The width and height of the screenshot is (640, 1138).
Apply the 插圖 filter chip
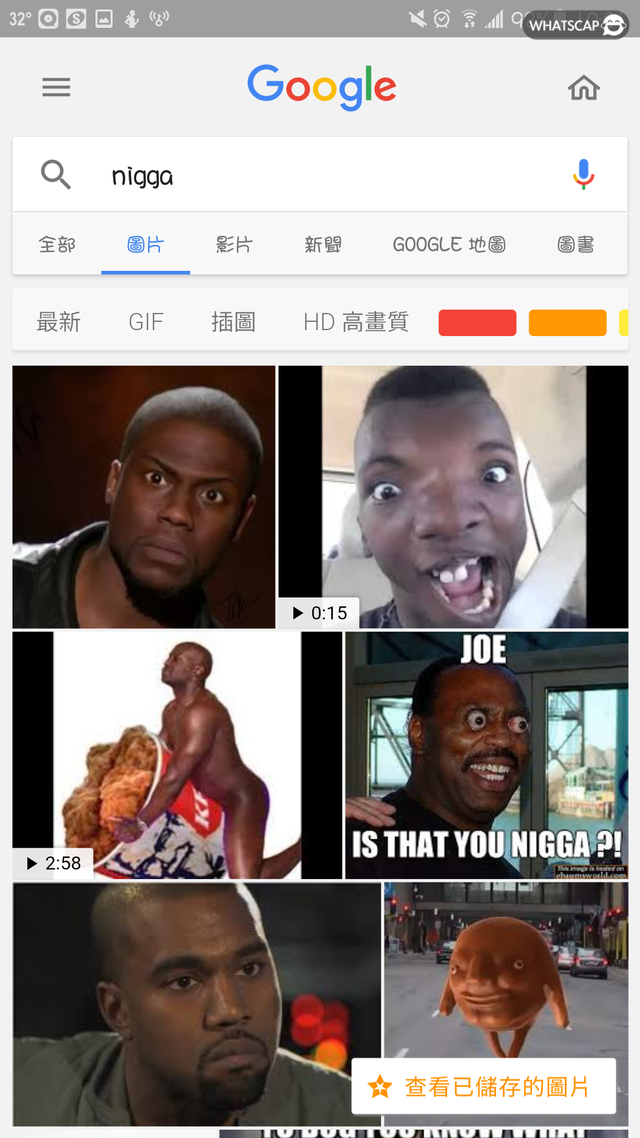tap(233, 322)
